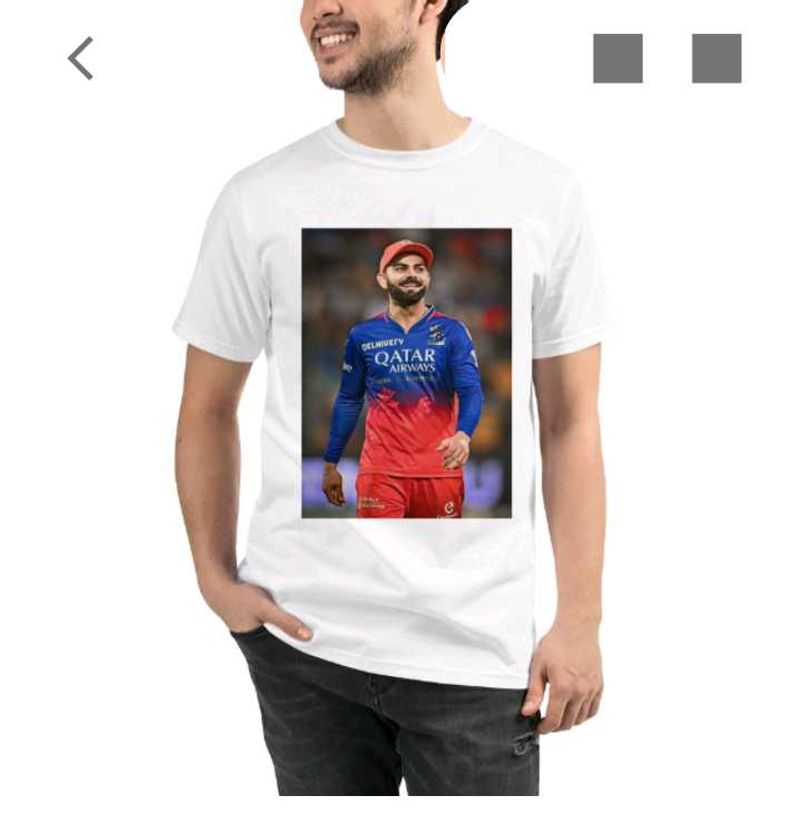The height and width of the screenshot is (827, 800).
Task: Tap the red shorts in the printed photo
Action: (410, 500)
